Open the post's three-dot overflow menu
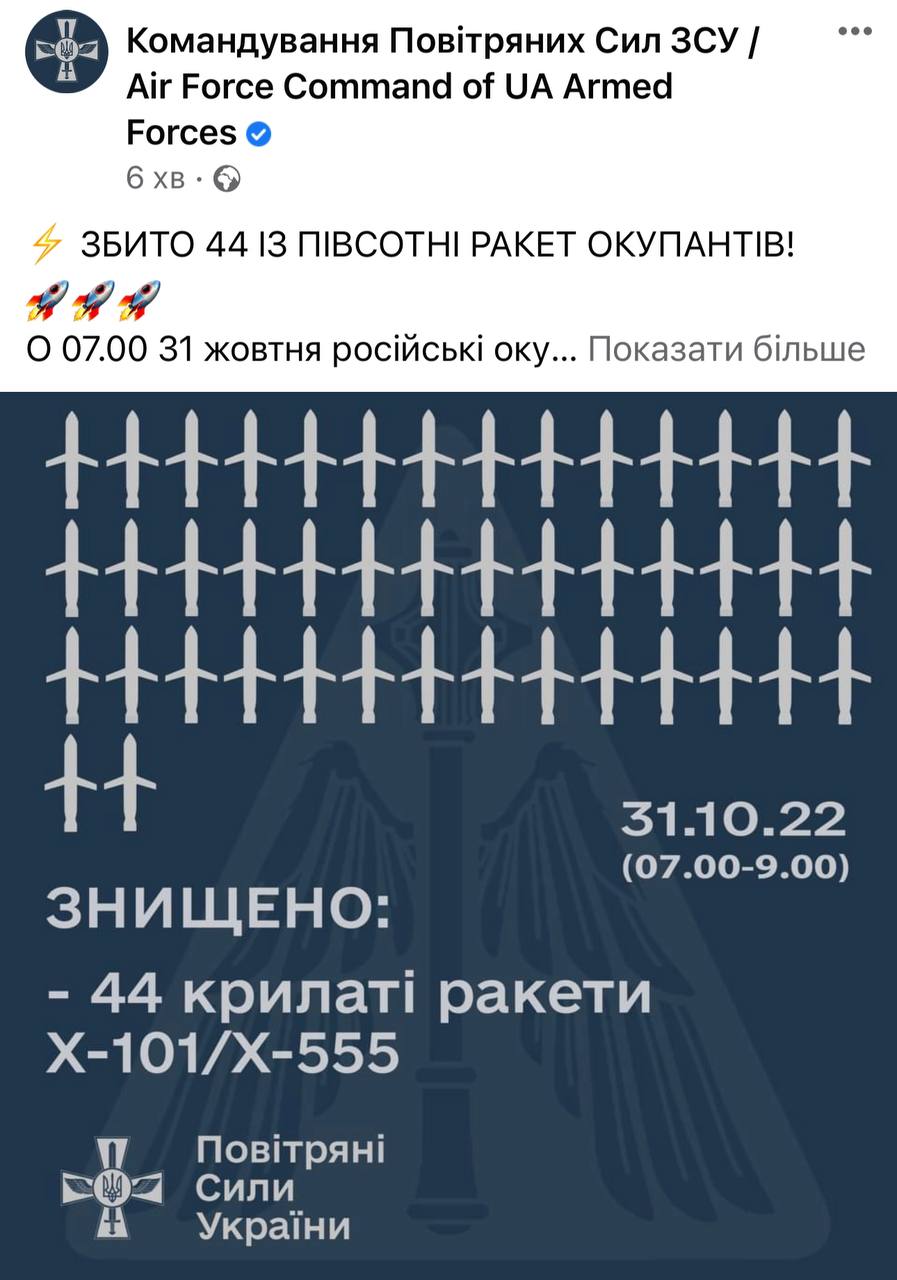This screenshot has width=897, height=1280. [x=855, y=32]
